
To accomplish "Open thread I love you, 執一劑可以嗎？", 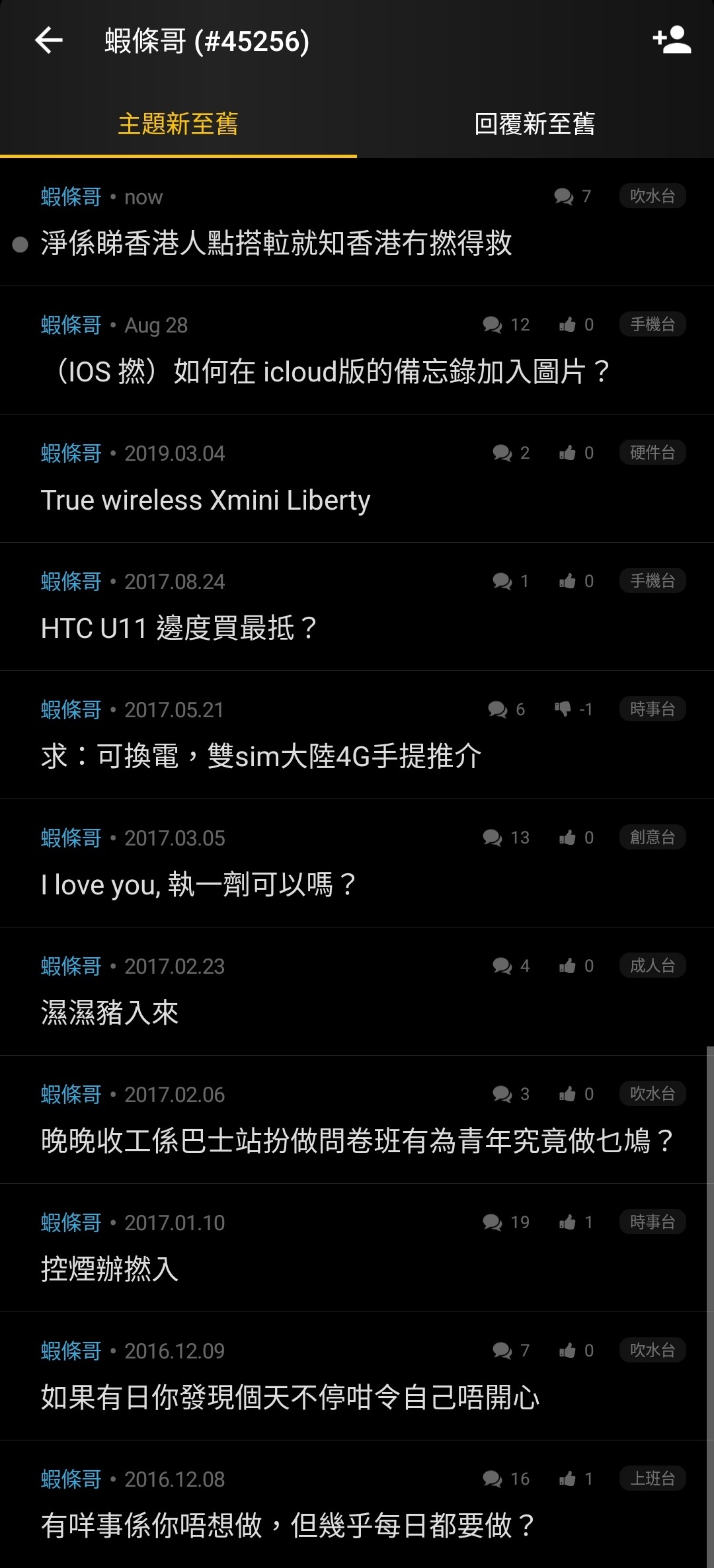I will click(x=357, y=863).
